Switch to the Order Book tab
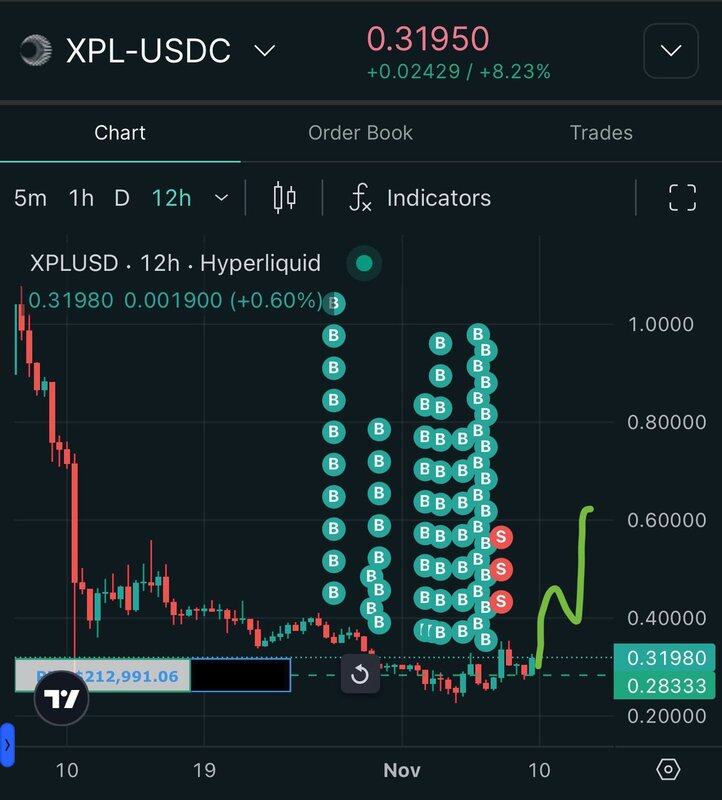The width and height of the screenshot is (722, 800). pos(360,132)
